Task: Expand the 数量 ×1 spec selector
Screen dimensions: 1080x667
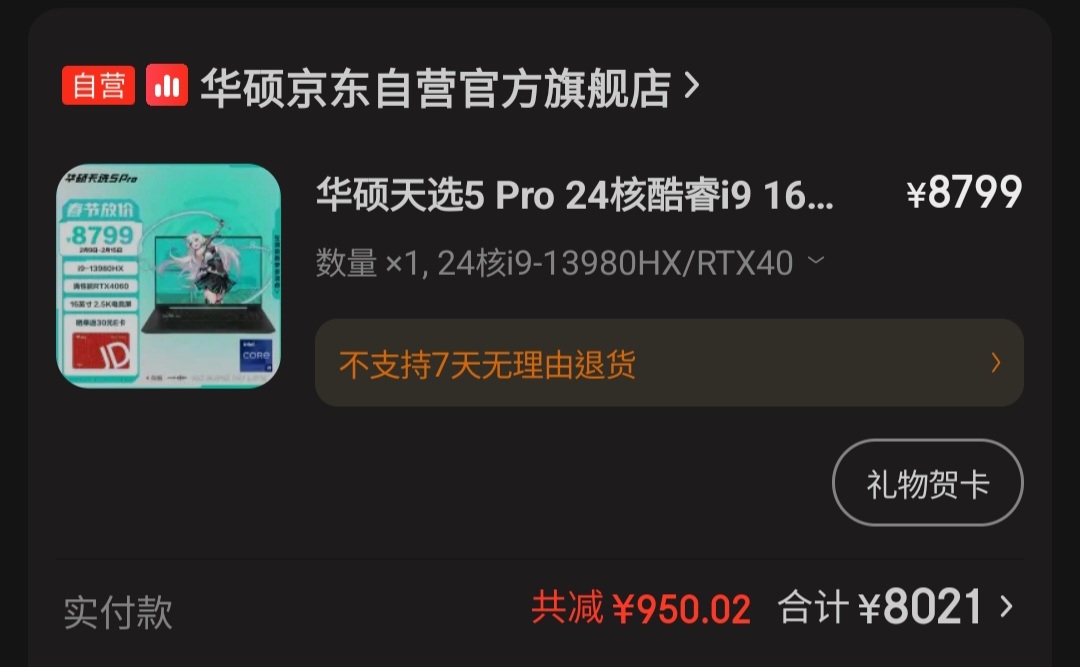Action: [x=570, y=263]
